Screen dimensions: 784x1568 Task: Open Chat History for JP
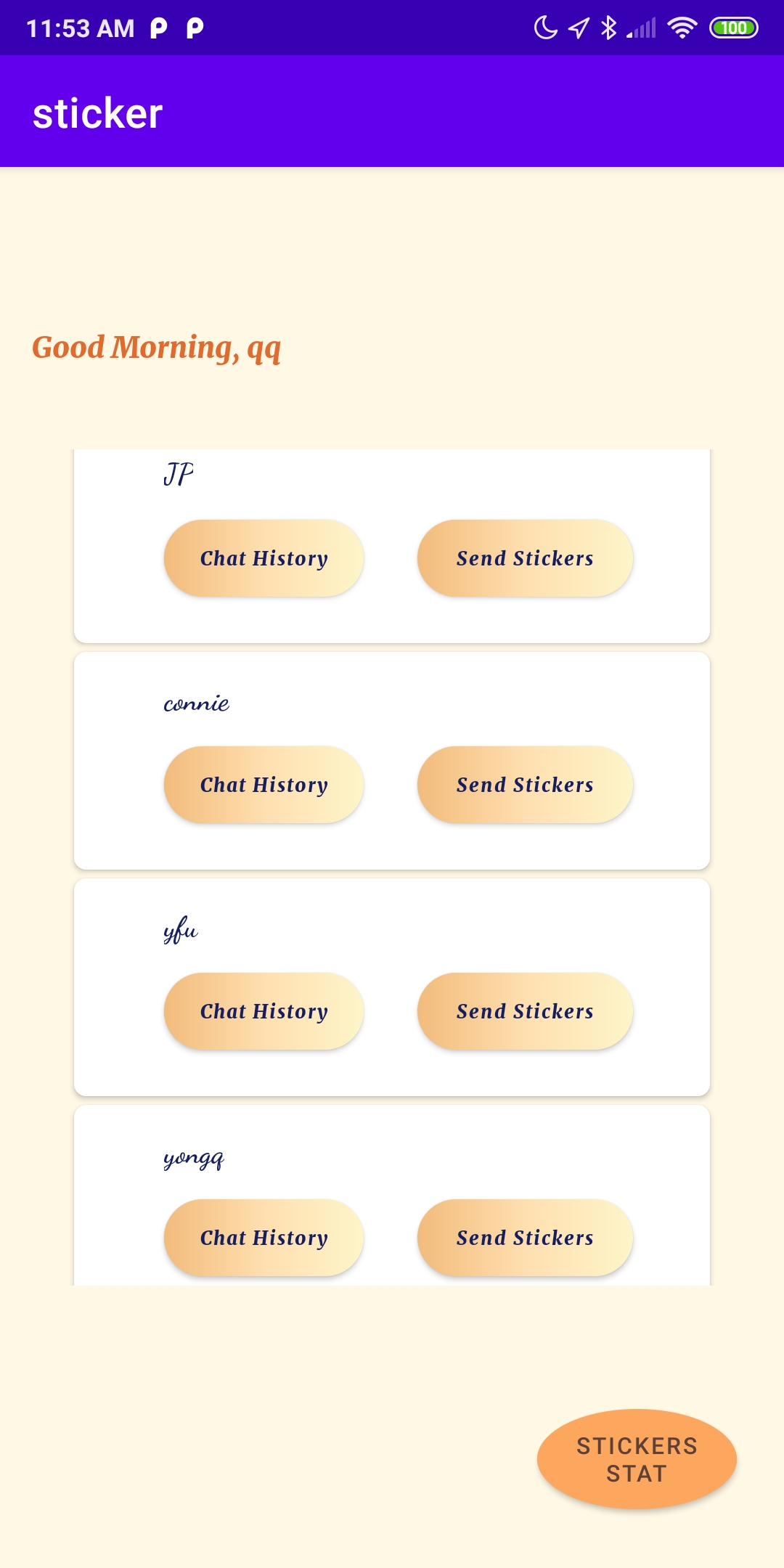click(264, 558)
